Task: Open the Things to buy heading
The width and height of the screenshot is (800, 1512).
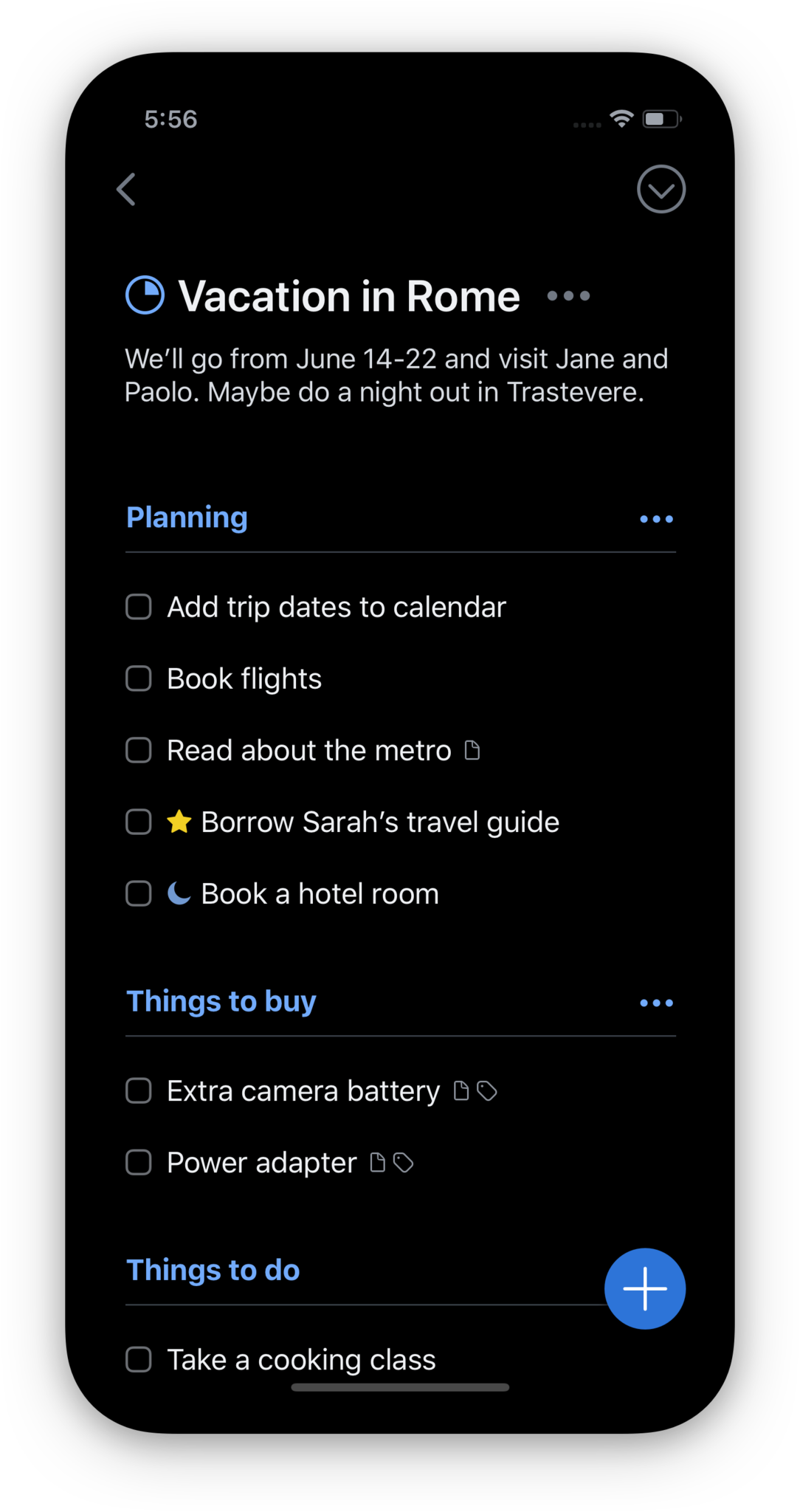Action: pyautogui.click(x=221, y=1001)
